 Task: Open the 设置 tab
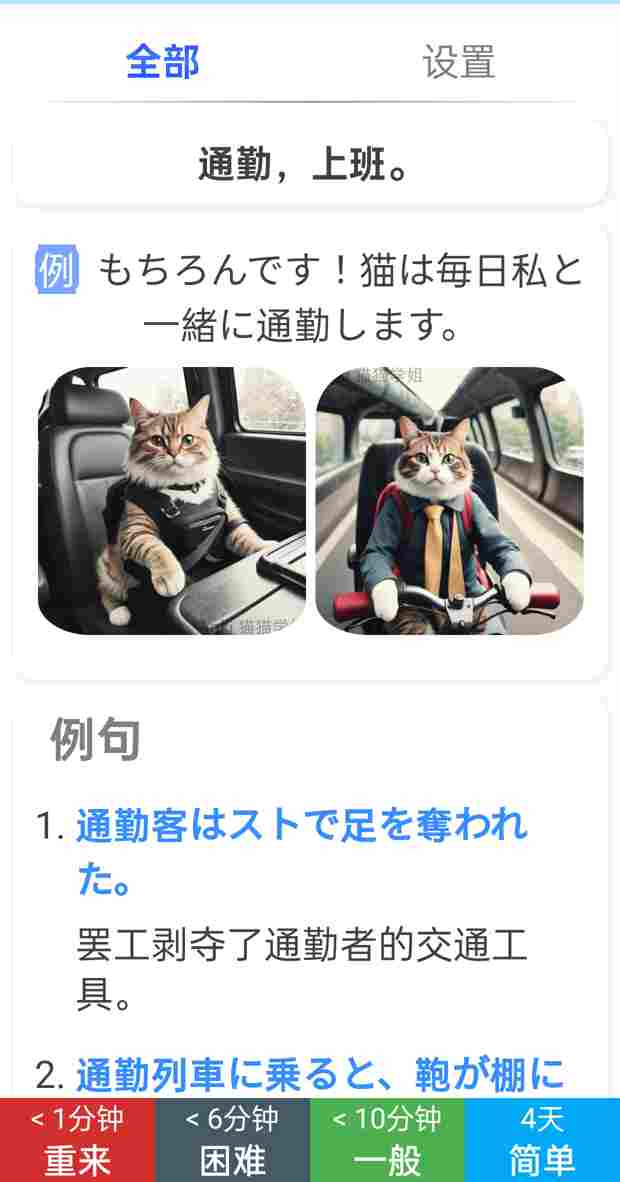click(x=459, y=62)
